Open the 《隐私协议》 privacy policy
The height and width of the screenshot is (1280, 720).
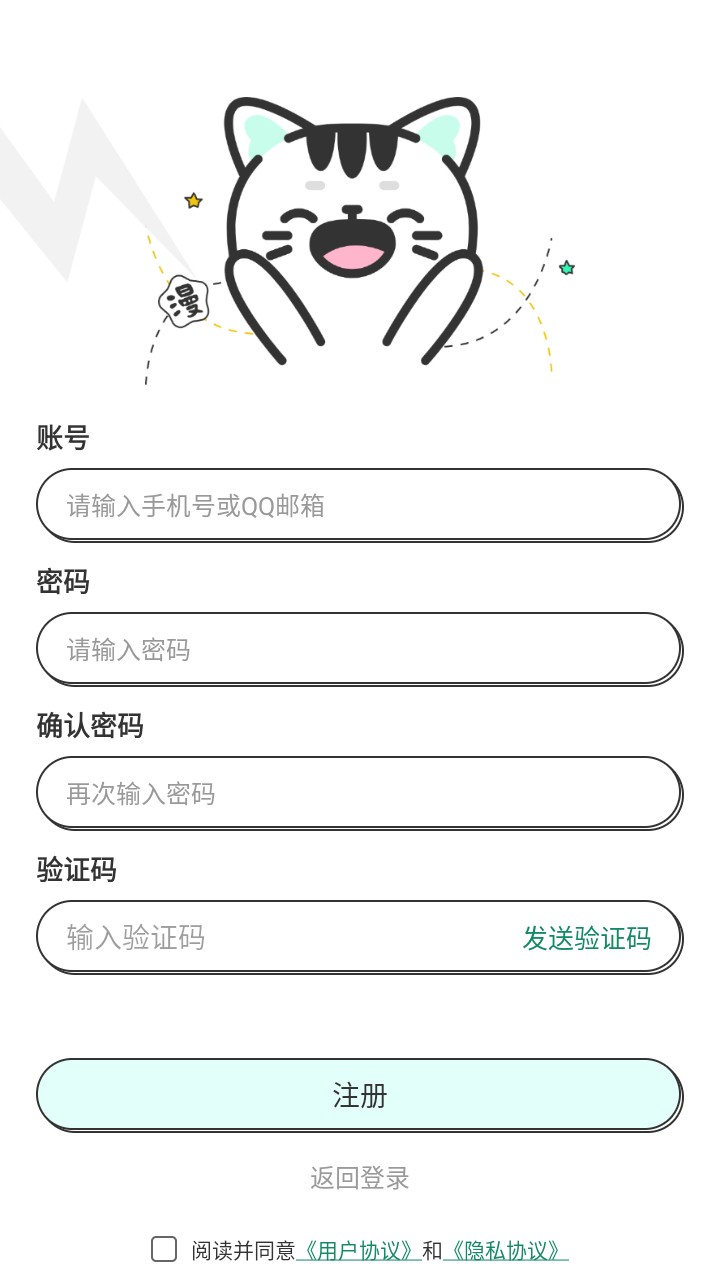pos(509,1249)
